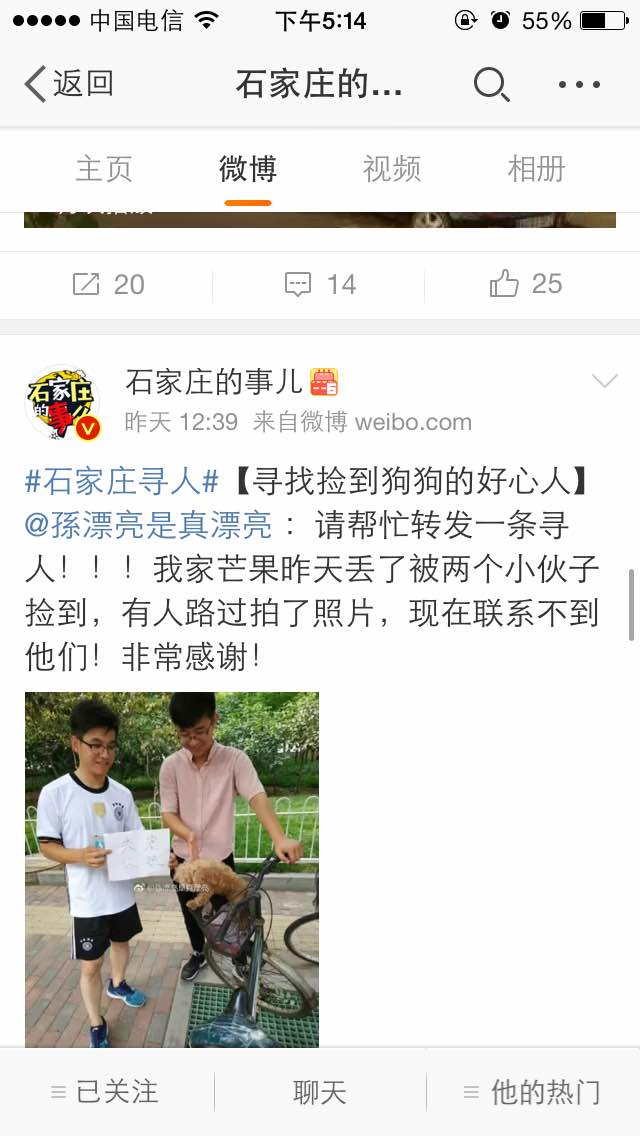This screenshot has width=640, height=1136.
Task: Open the 他的热门 menu
Action: pyautogui.click(x=532, y=1092)
